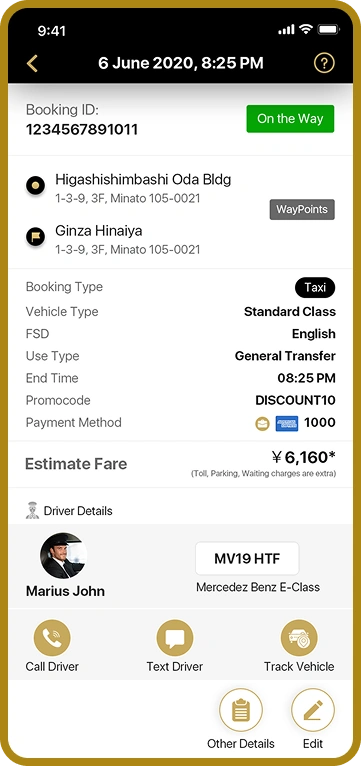
Task: Go back using the header arrow
Action: coord(32,64)
